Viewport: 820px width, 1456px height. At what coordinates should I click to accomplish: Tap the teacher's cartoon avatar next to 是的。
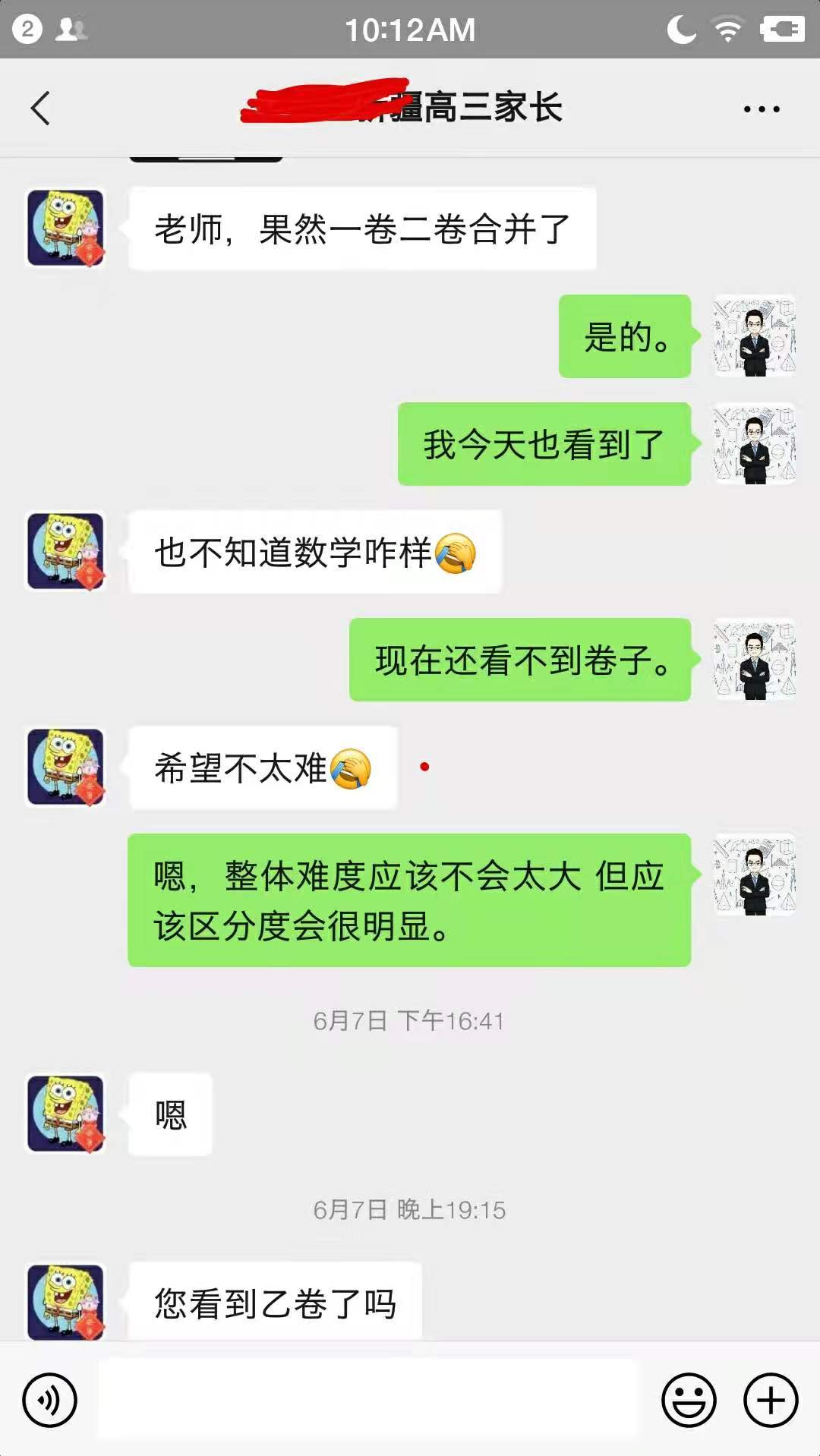754,336
